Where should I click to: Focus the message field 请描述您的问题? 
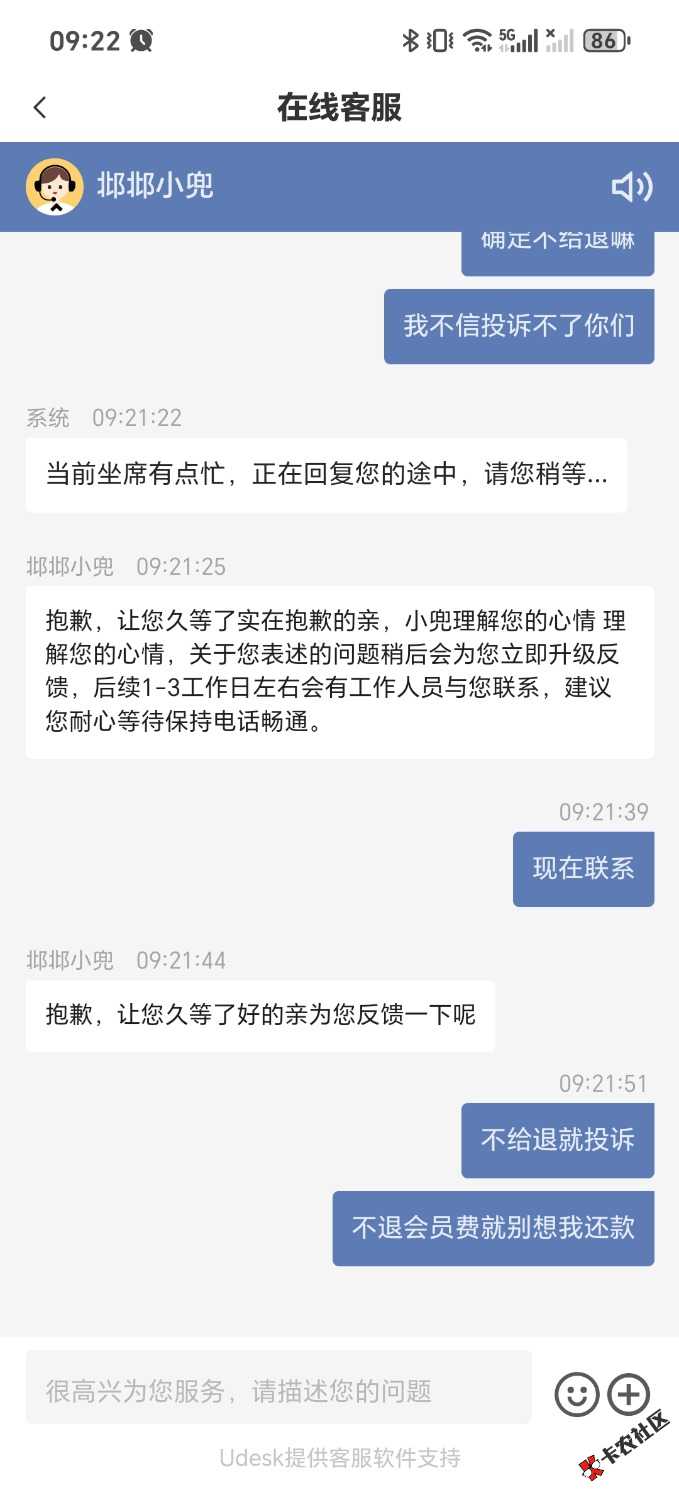(x=278, y=1389)
